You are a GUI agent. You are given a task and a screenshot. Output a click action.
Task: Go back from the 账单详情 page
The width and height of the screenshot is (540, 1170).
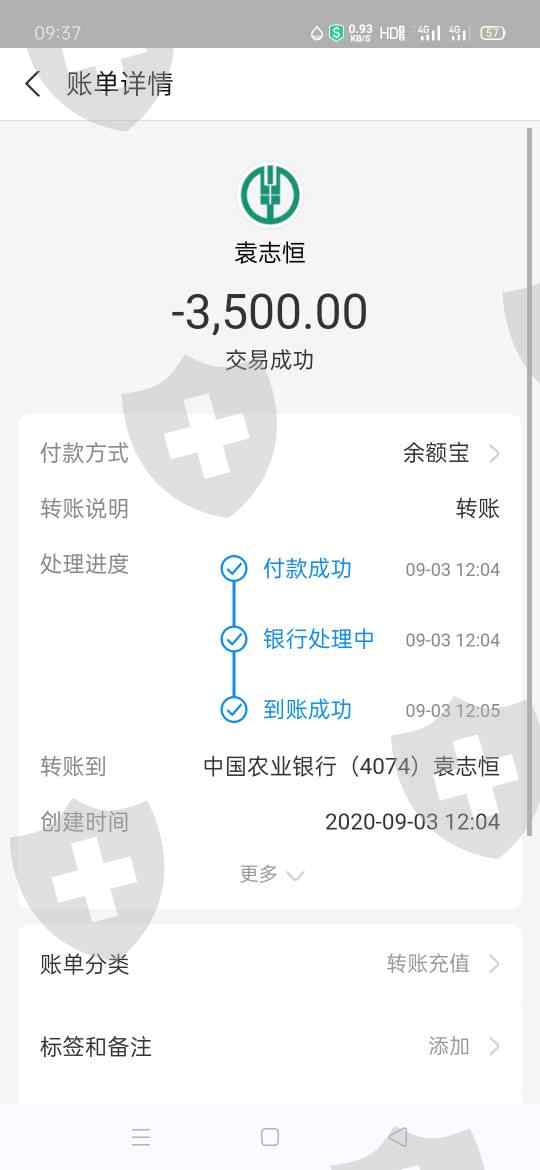33,84
